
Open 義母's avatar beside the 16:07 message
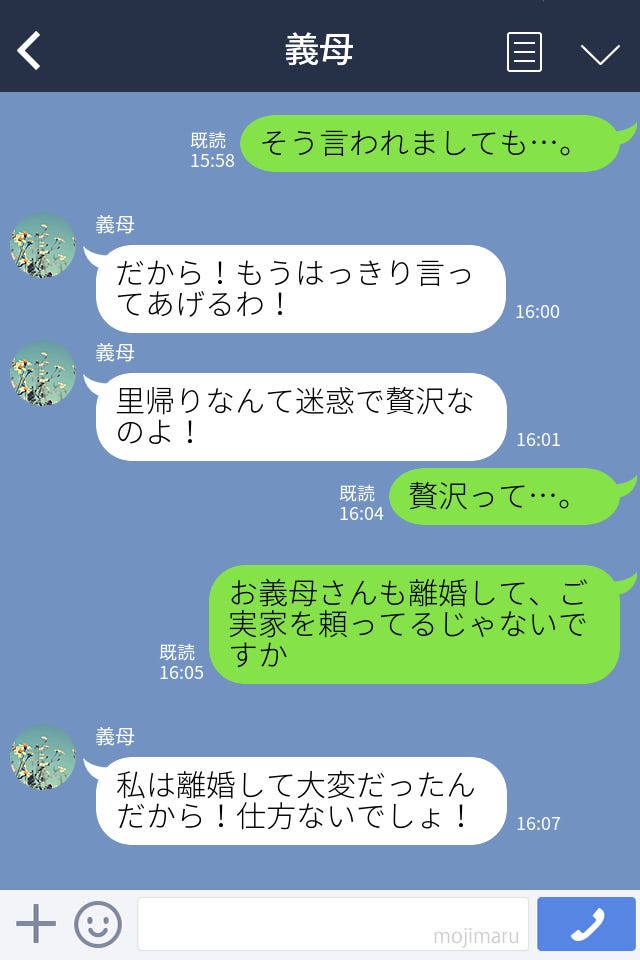pyautogui.click(x=43, y=758)
